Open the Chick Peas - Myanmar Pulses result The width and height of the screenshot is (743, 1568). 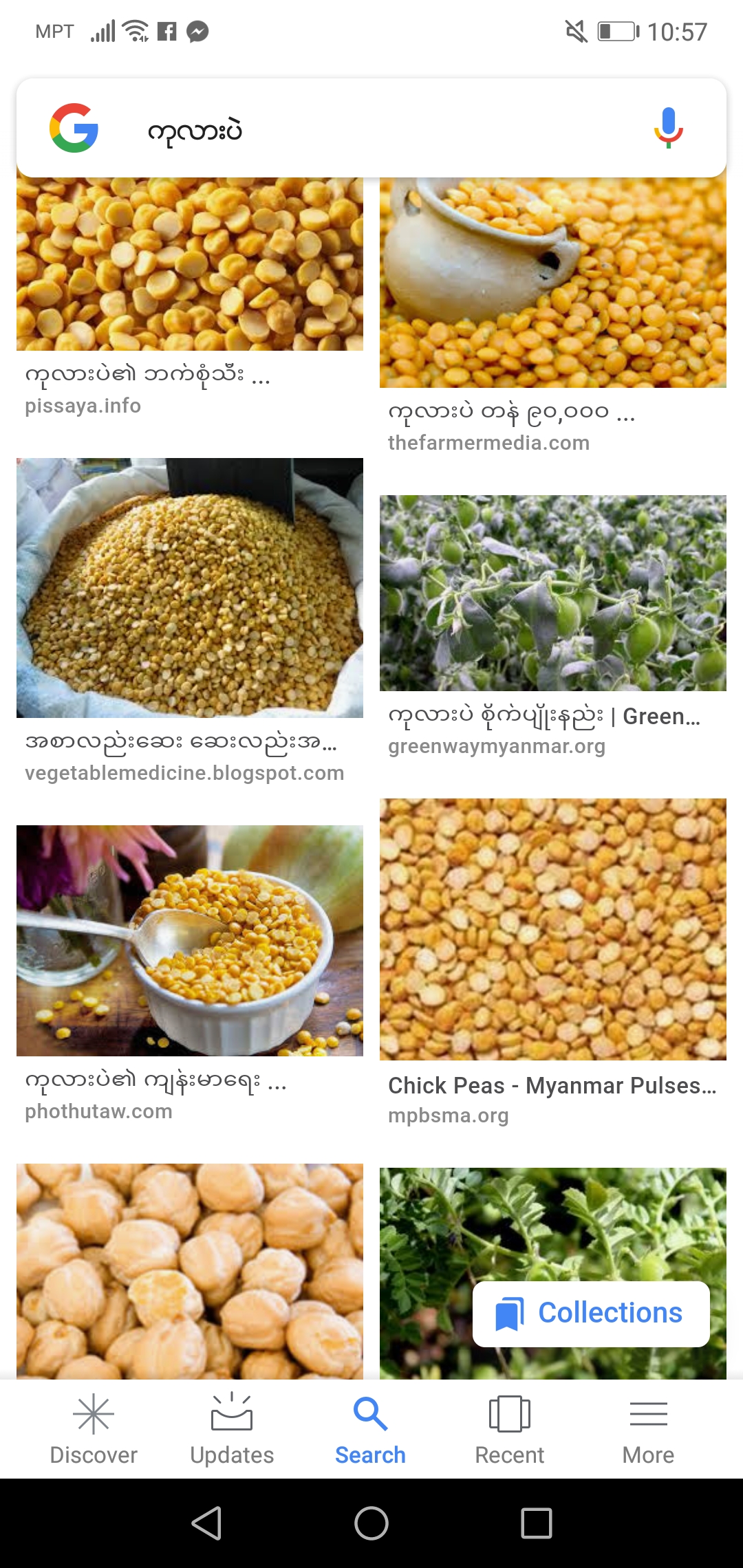[x=553, y=929]
